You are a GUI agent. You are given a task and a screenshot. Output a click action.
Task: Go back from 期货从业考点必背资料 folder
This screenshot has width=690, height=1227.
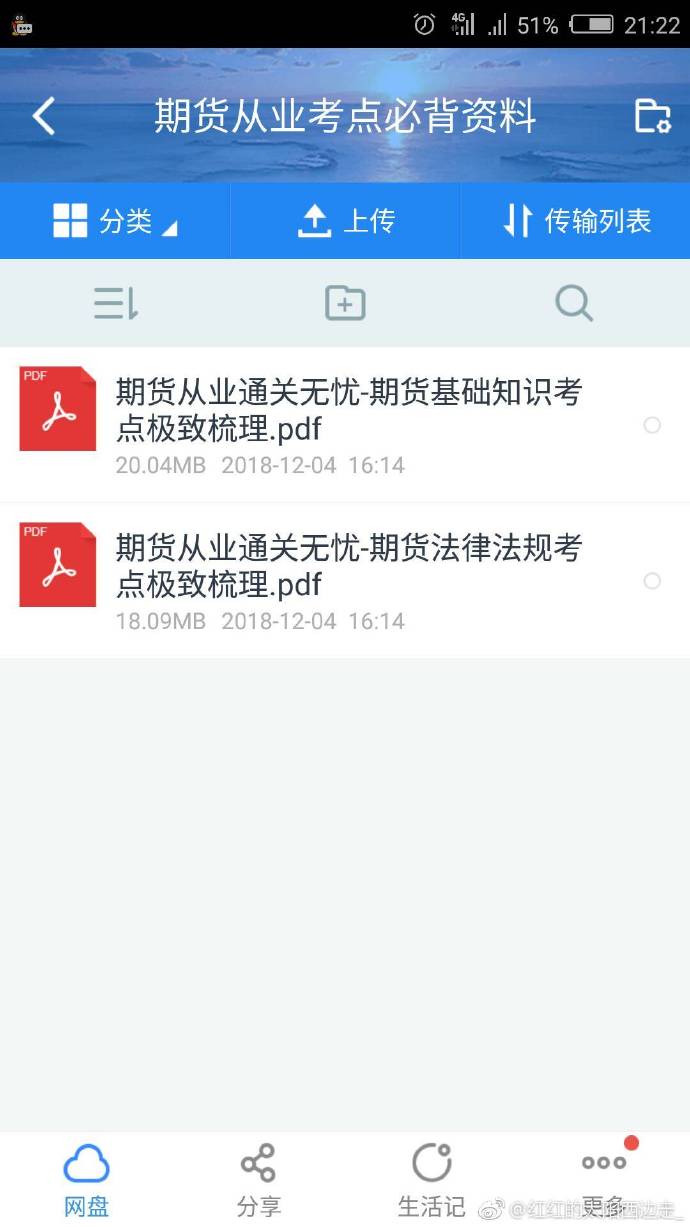(43, 117)
